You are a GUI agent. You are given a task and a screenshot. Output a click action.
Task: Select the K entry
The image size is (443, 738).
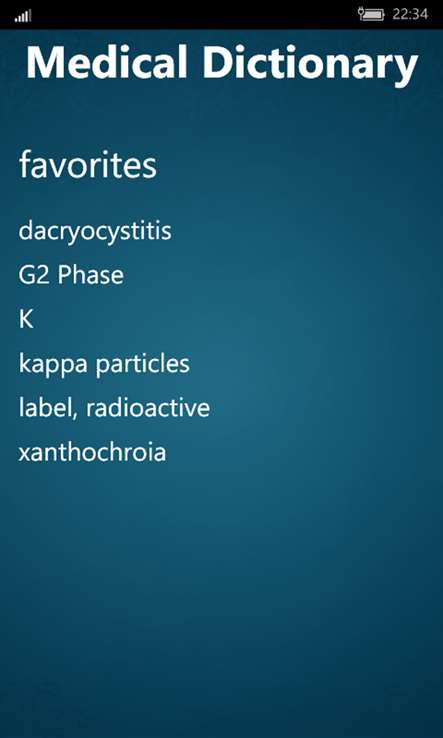click(x=26, y=320)
